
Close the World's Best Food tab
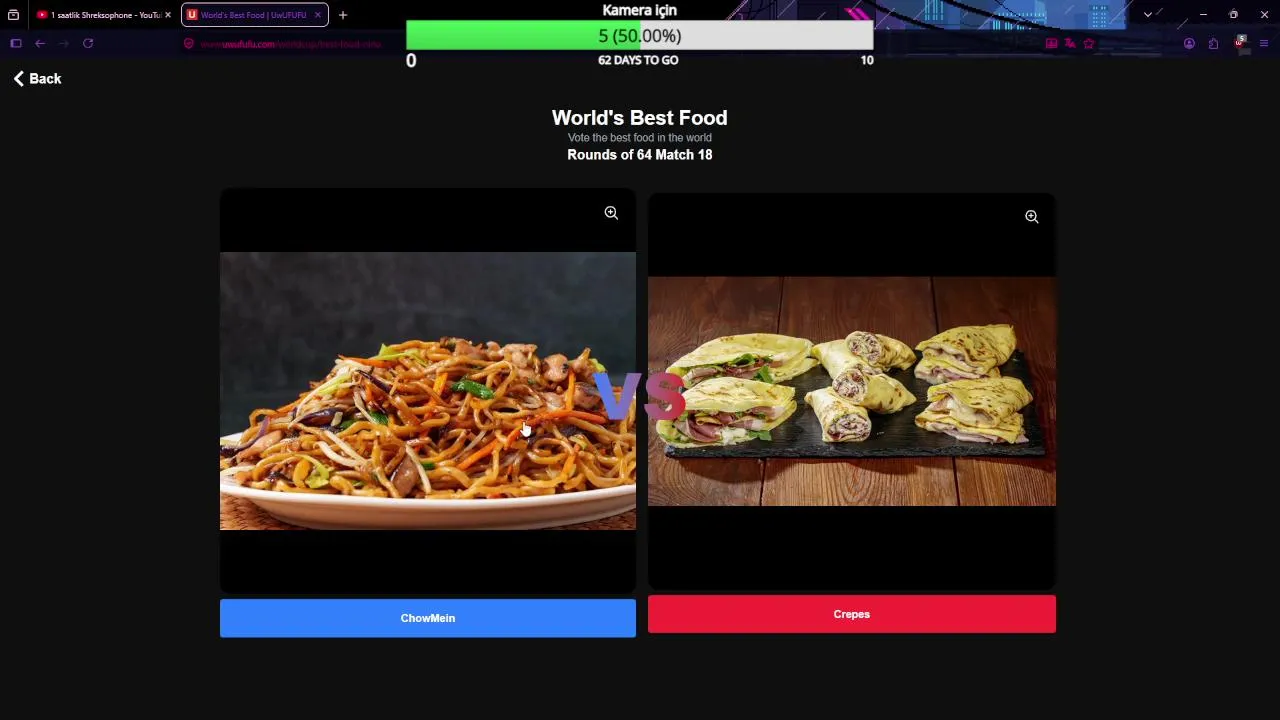click(x=318, y=15)
